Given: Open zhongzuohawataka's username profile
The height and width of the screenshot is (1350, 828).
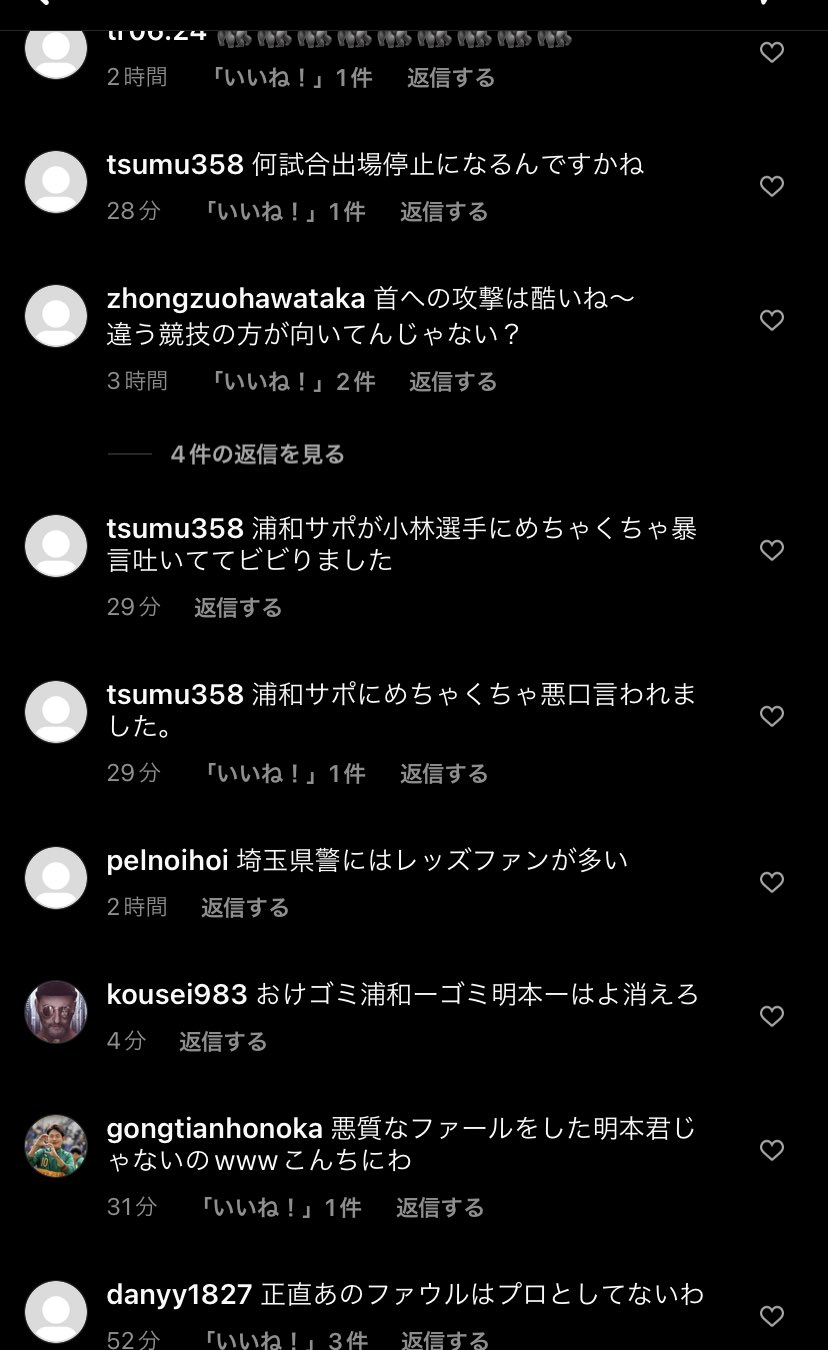Looking at the screenshot, I should tap(235, 298).
